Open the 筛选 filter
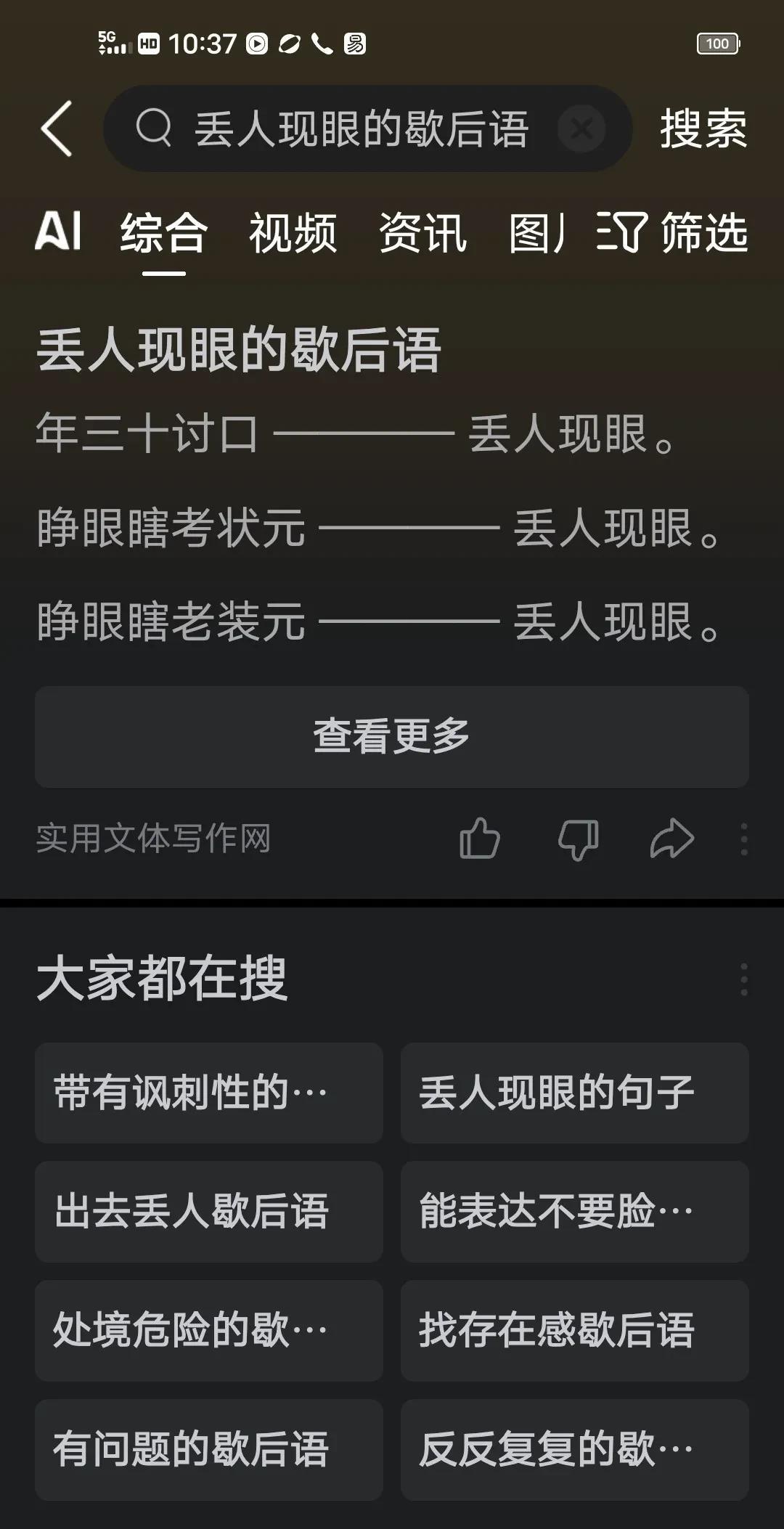The width and height of the screenshot is (784, 1529). (x=672, y=233)
